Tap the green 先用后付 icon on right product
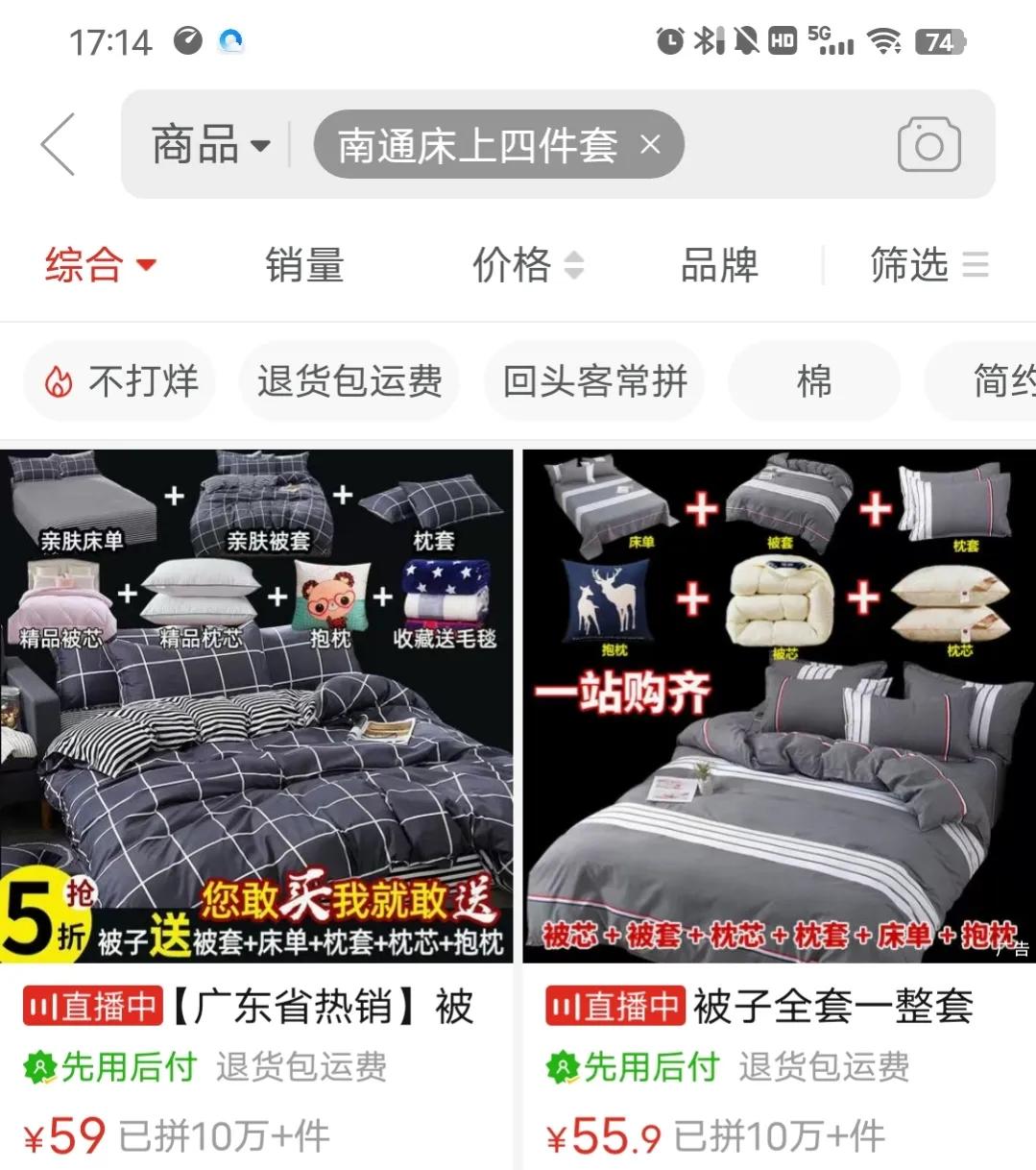1036x1170 pixels. pyautogui.click(x=562, y=1066)
